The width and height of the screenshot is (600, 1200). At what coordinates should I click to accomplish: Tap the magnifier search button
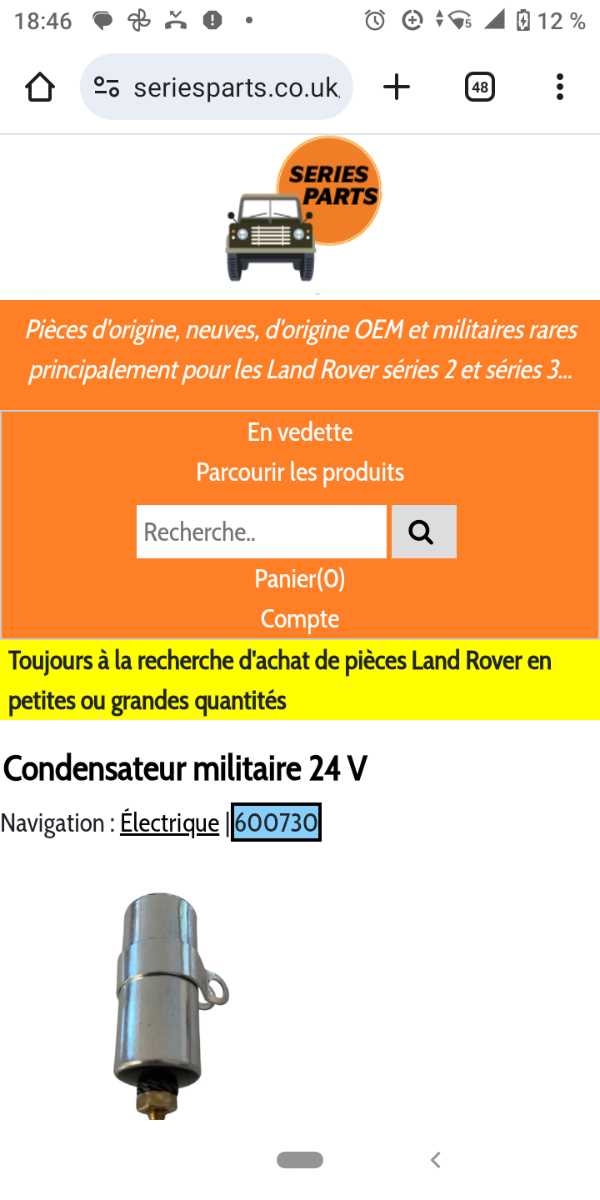pos(423,532)
